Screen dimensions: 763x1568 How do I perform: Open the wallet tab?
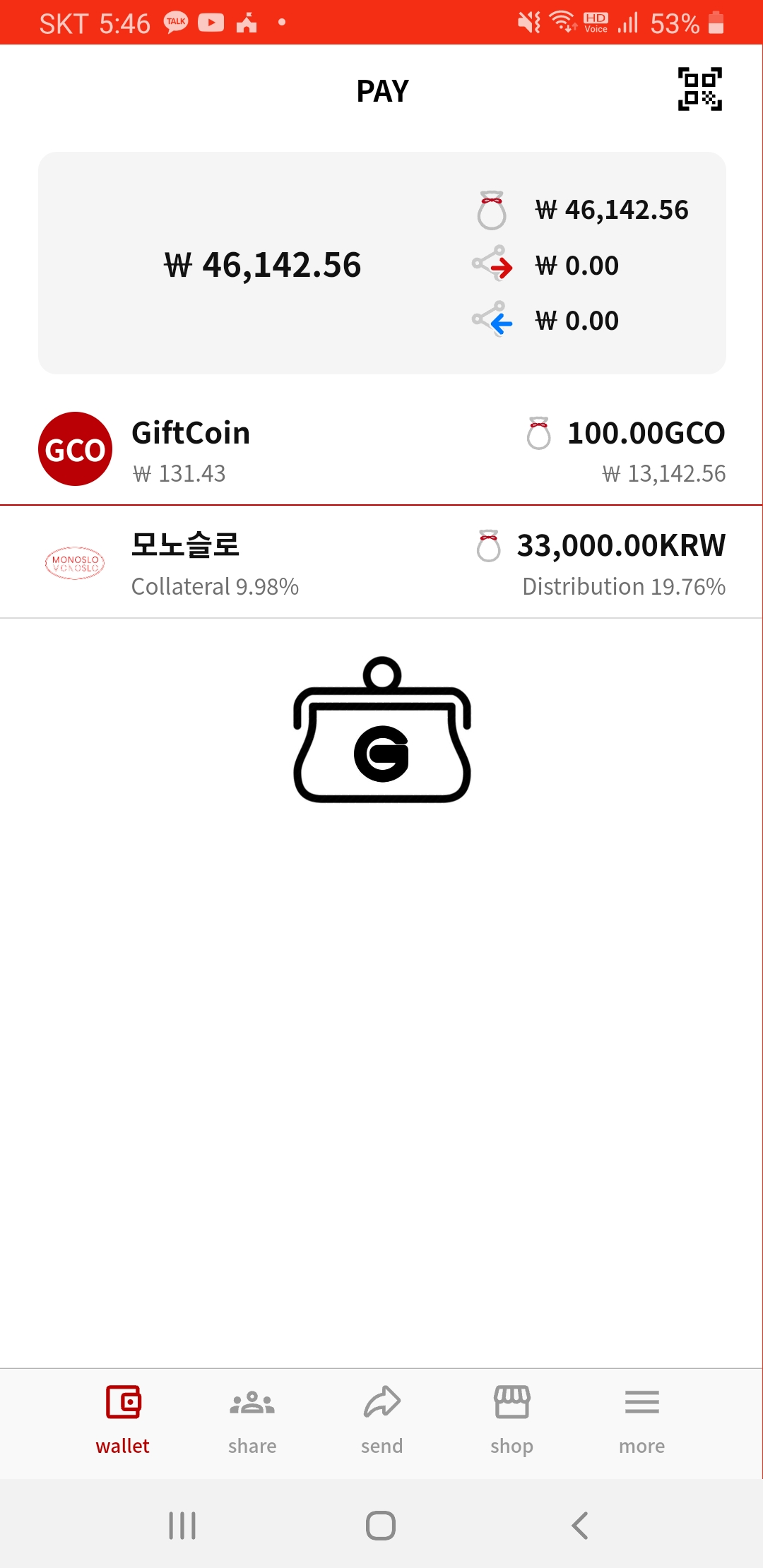[x=122, y=1420]
